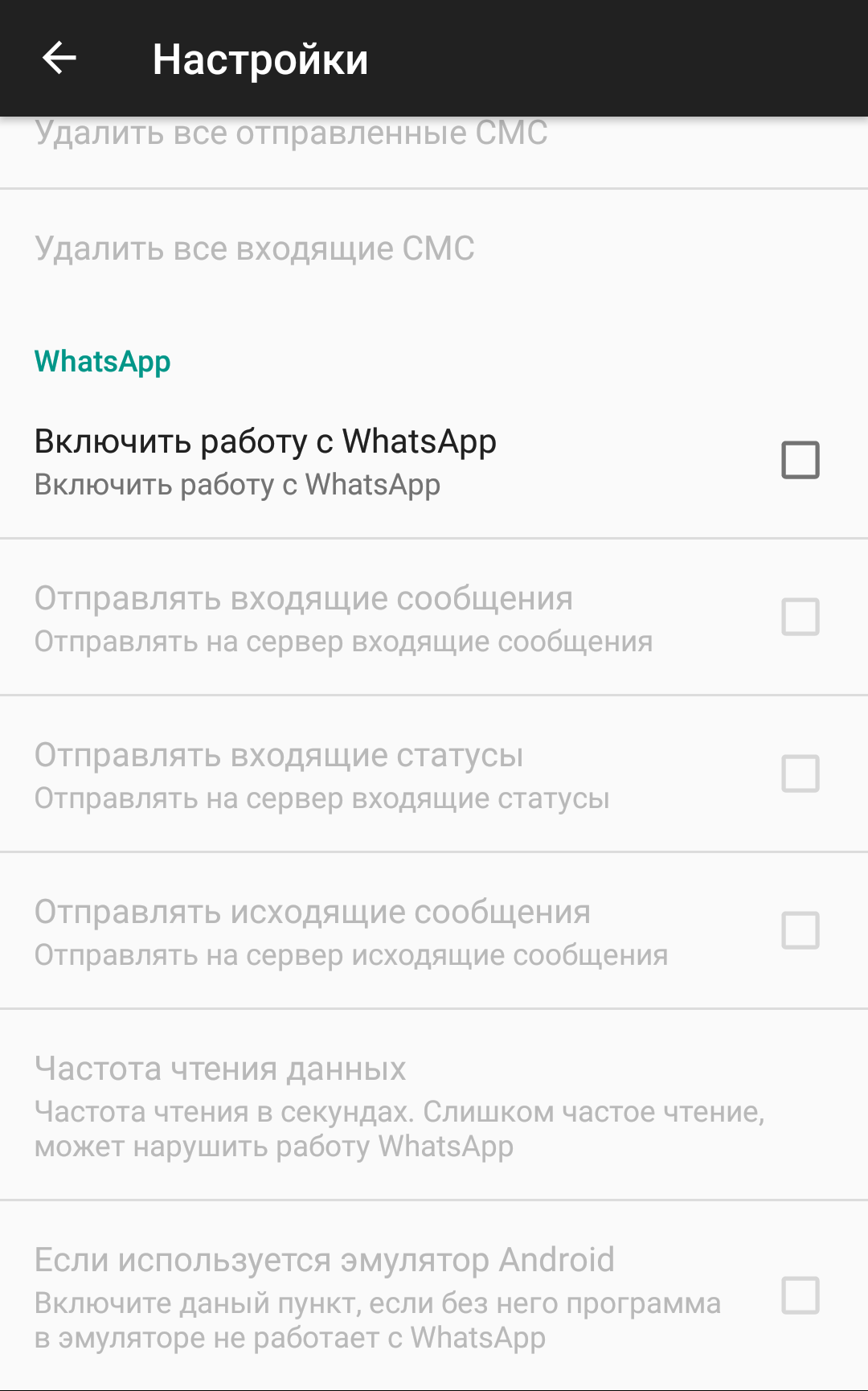Go back from Настройки screen
Screen dimensions: 868x1391
pyautogui.click(x=59, y=59)
